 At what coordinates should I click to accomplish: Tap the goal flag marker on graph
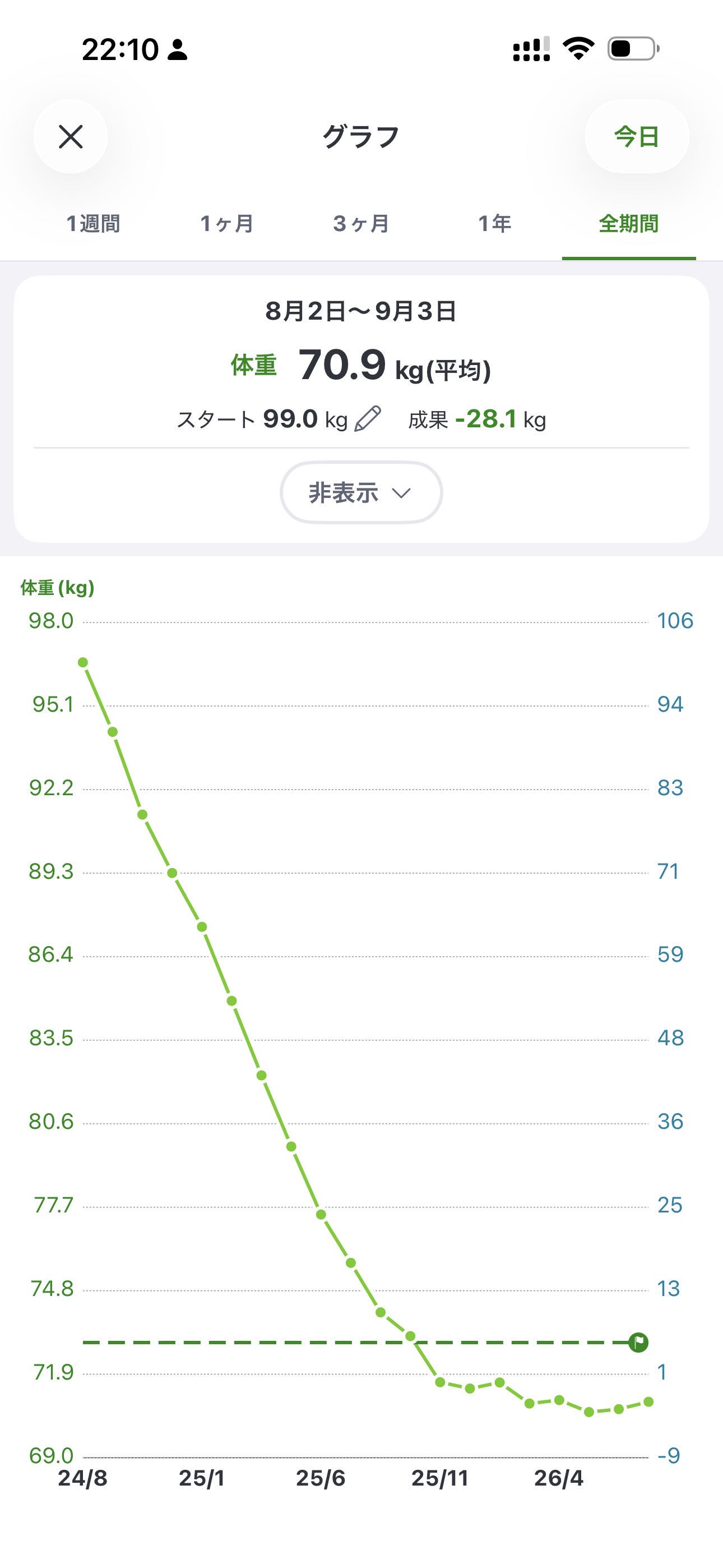[638, 1342]
